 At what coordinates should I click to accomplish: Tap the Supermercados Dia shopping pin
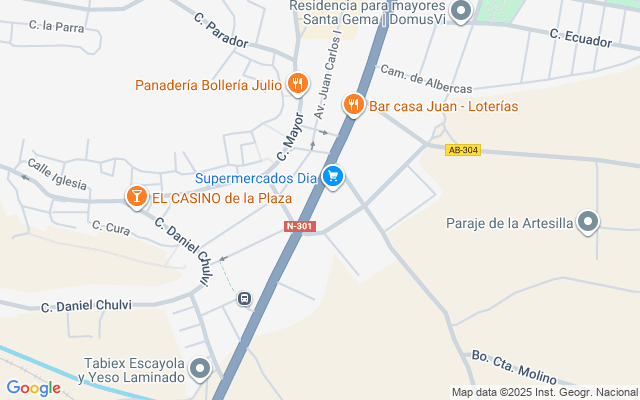pyautogui.click(x=333, y=177)
